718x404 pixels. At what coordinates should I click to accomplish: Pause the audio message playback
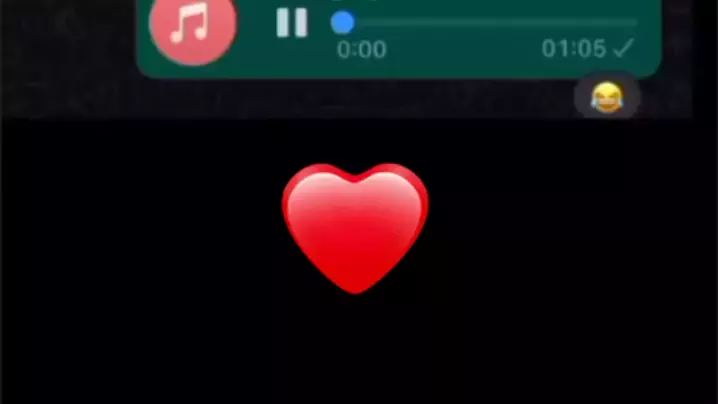pos(291,22)
